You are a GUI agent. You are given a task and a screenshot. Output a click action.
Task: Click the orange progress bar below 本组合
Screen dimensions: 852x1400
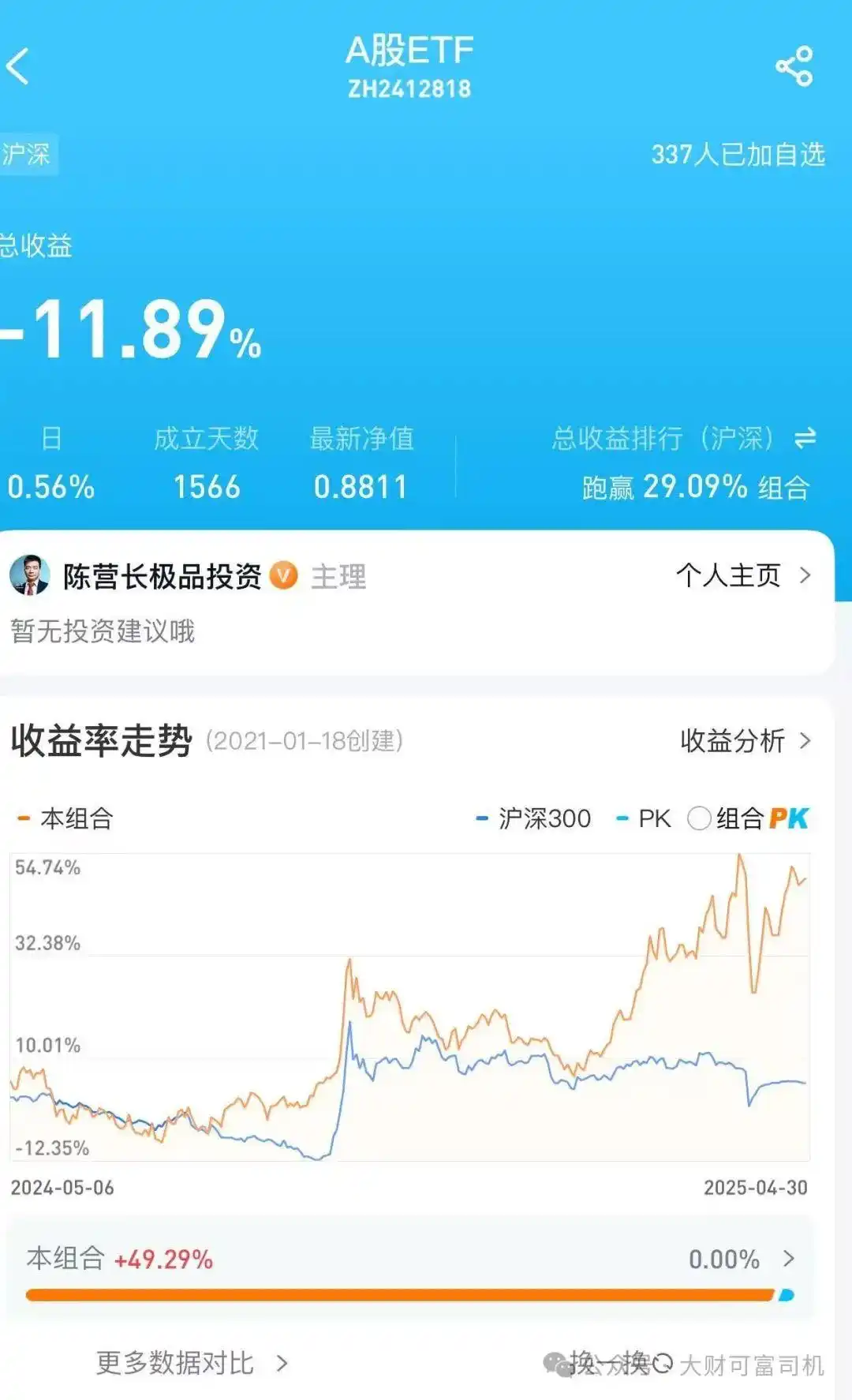point(394,1293)
